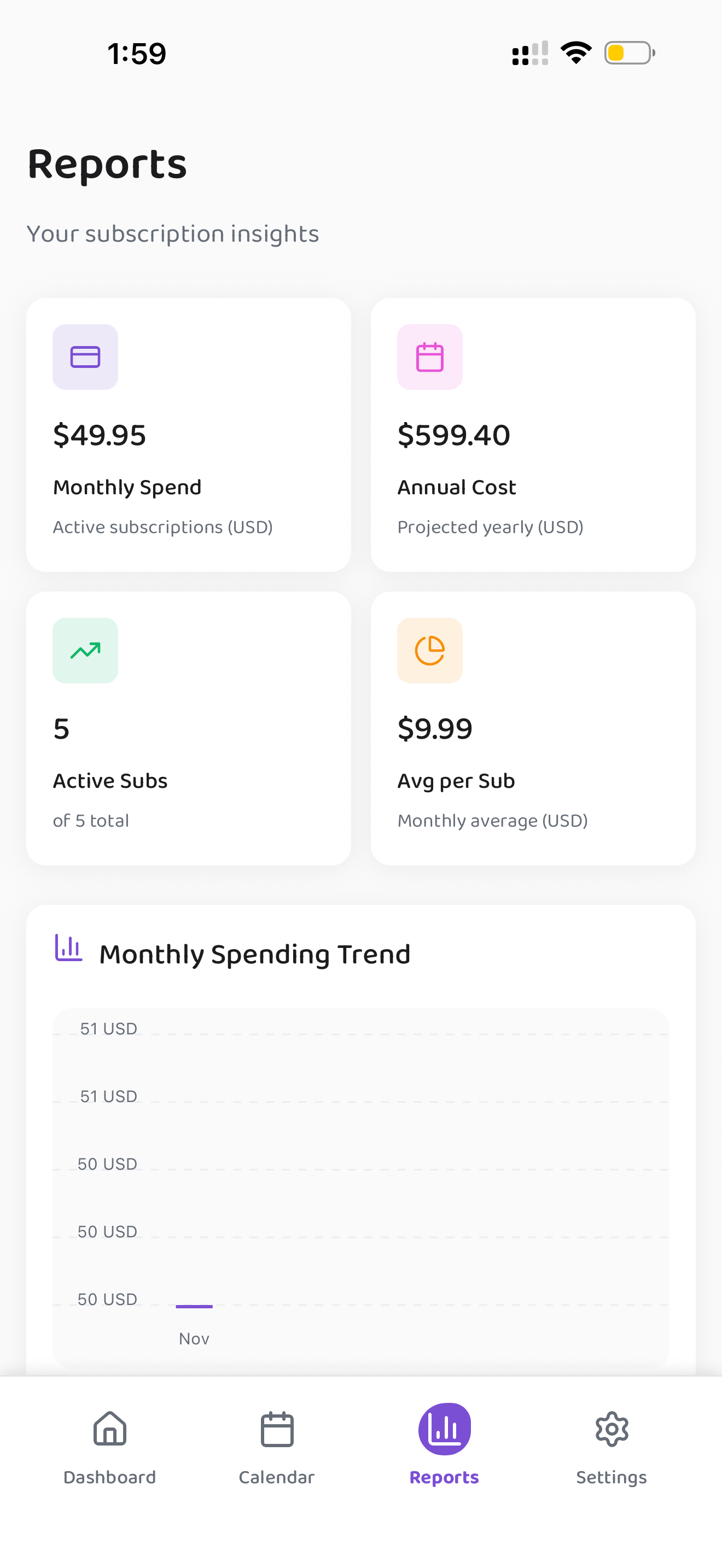722x1568 pixels.
Task: Click the Monthly Spending Trend heading
Action: click(x=255, y=954)
